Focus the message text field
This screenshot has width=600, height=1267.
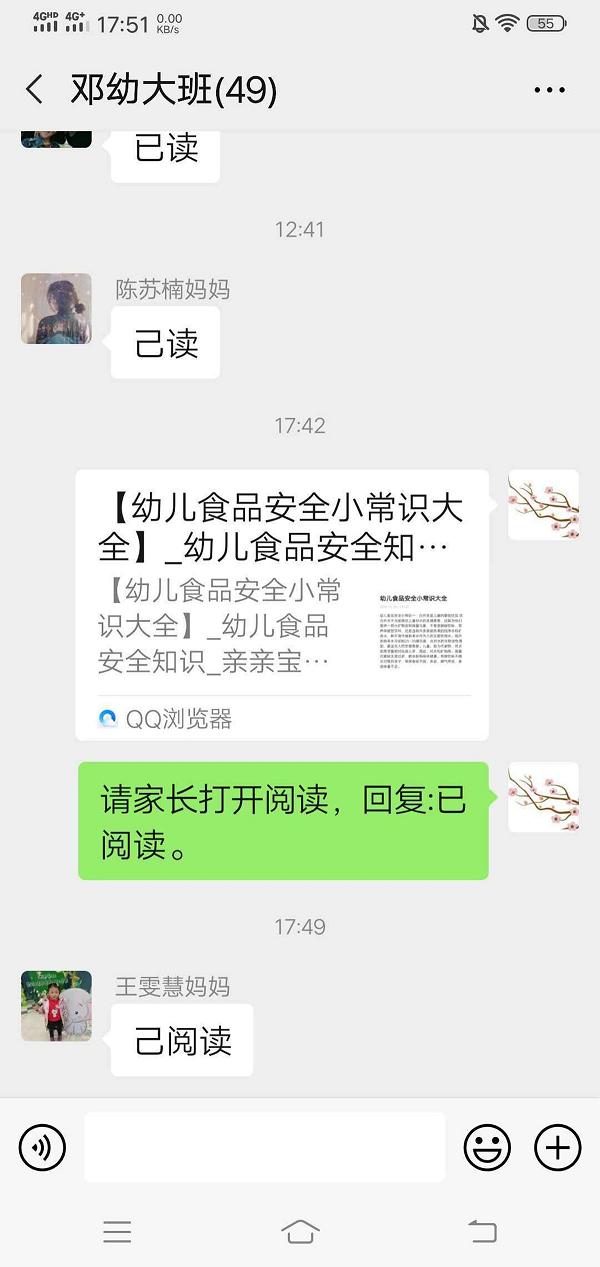[264, 1147]
